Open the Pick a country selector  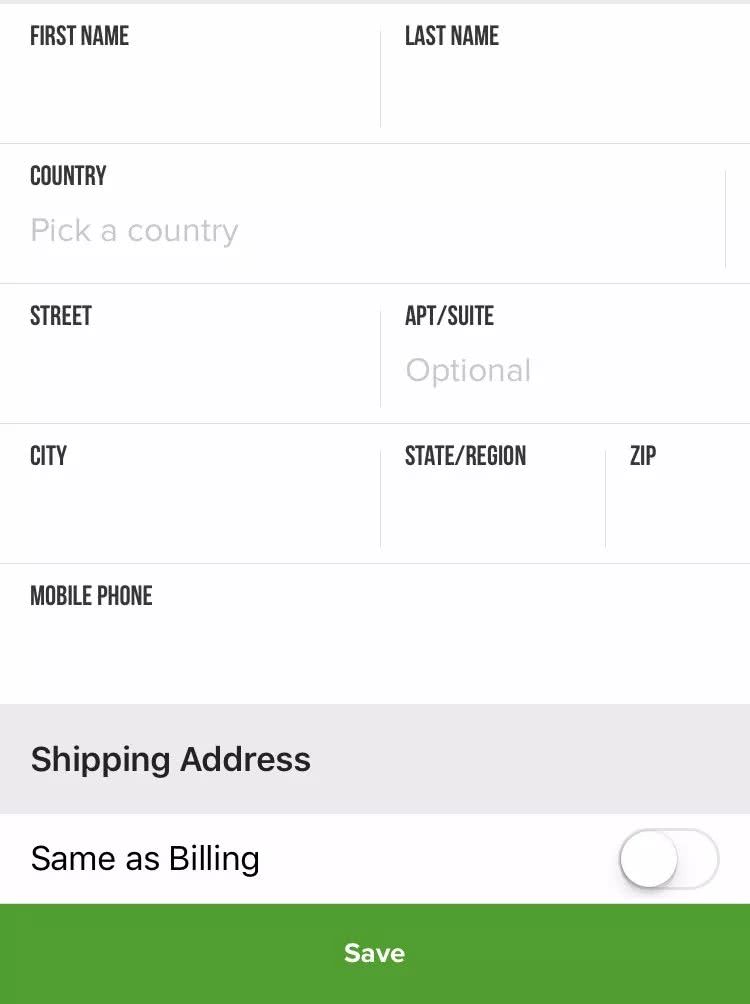370,231
